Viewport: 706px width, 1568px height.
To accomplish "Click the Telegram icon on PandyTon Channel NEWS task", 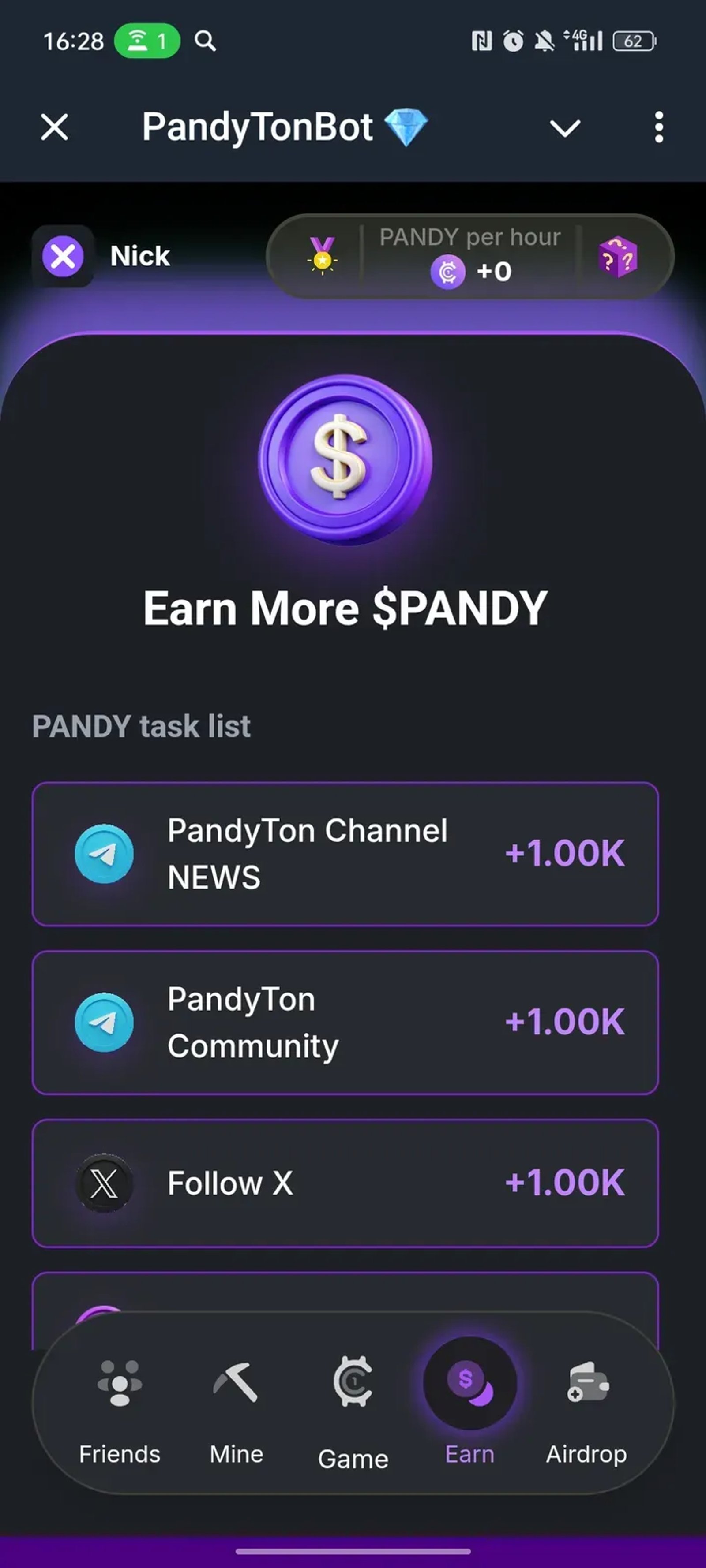I will click(105, 853).
